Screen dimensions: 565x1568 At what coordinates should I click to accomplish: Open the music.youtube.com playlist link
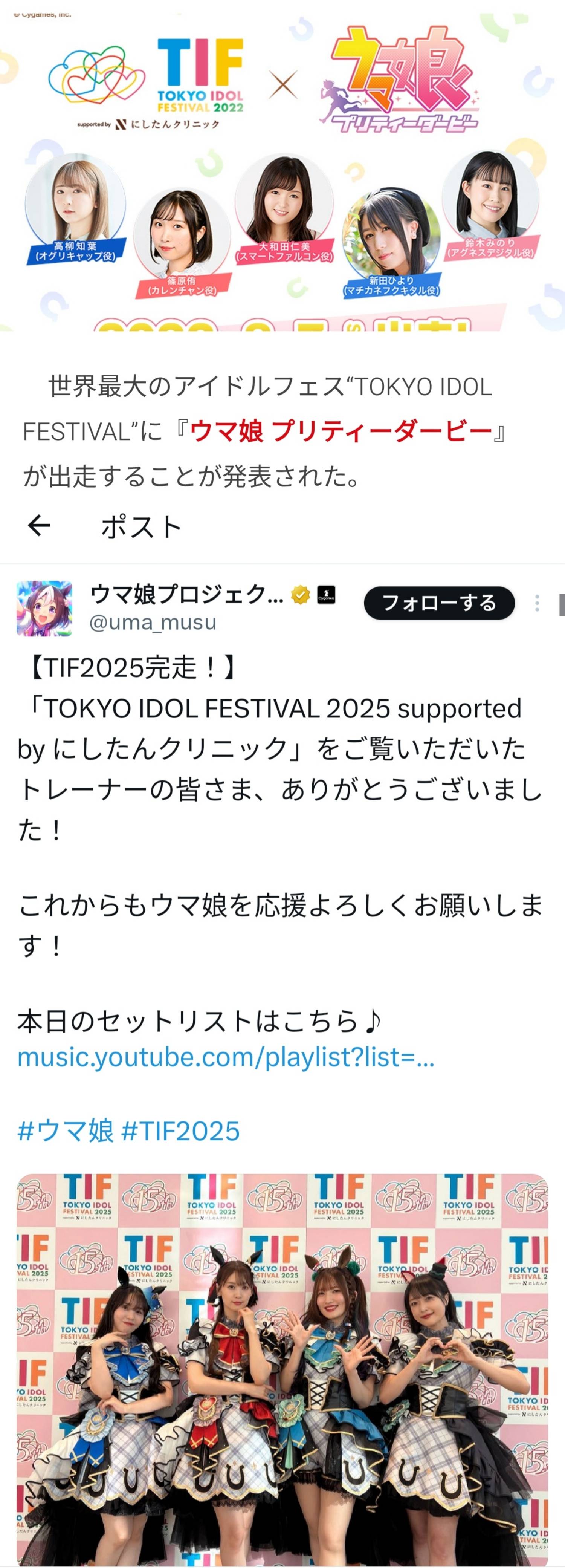click(x=226, y=1057)
